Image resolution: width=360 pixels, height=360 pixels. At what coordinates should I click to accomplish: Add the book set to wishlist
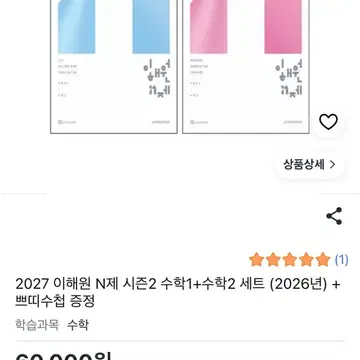coord(328,122)
